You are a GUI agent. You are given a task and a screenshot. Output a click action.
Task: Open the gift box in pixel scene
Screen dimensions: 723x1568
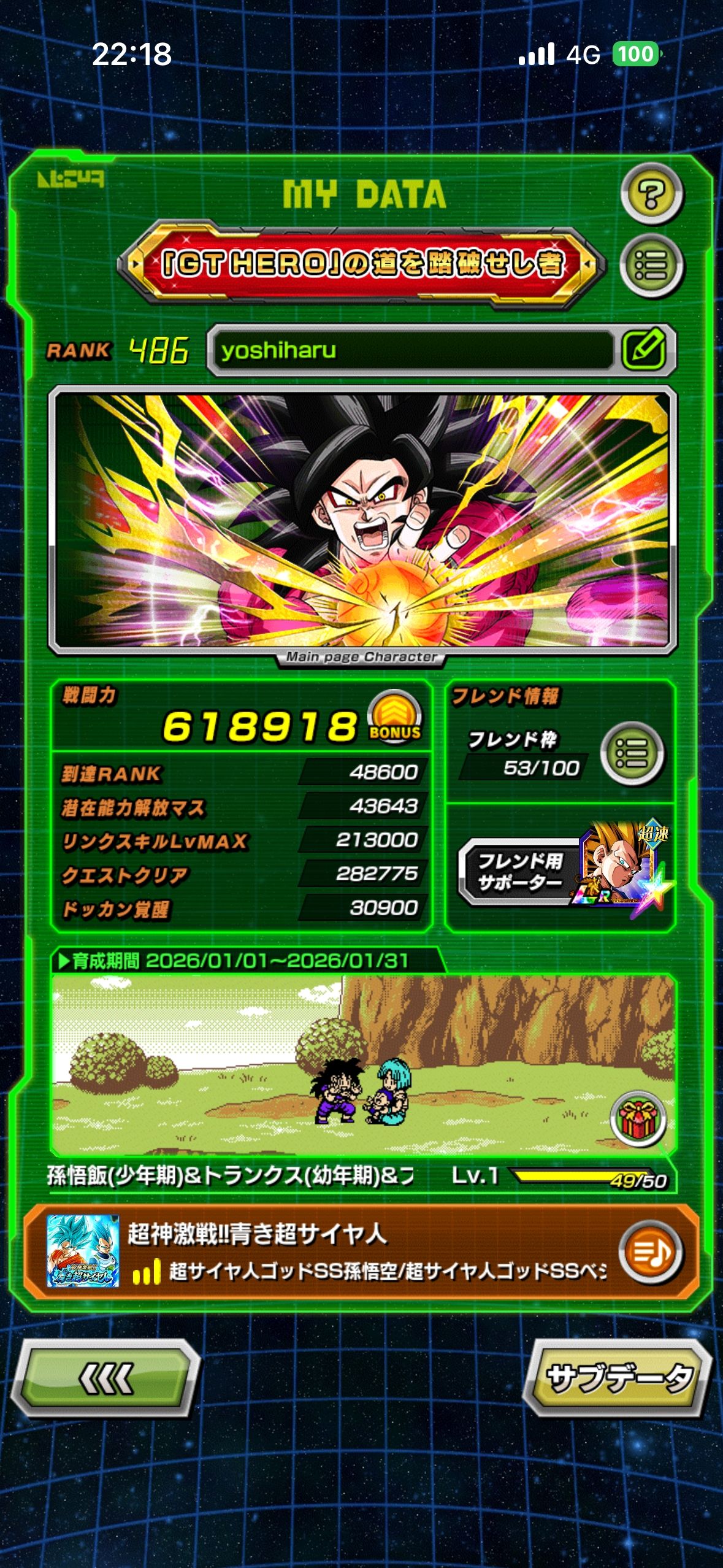[638, 1118]
